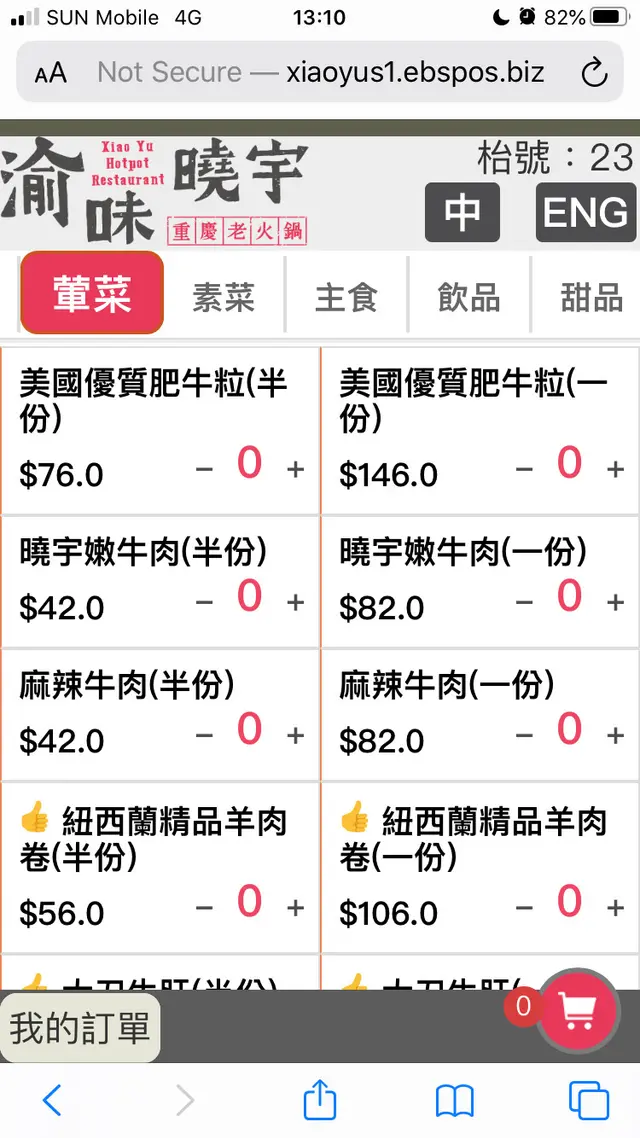Show the 甜品 category
Image resolution: width=640 pixels, height=1138 pixels.
[591, 297]
